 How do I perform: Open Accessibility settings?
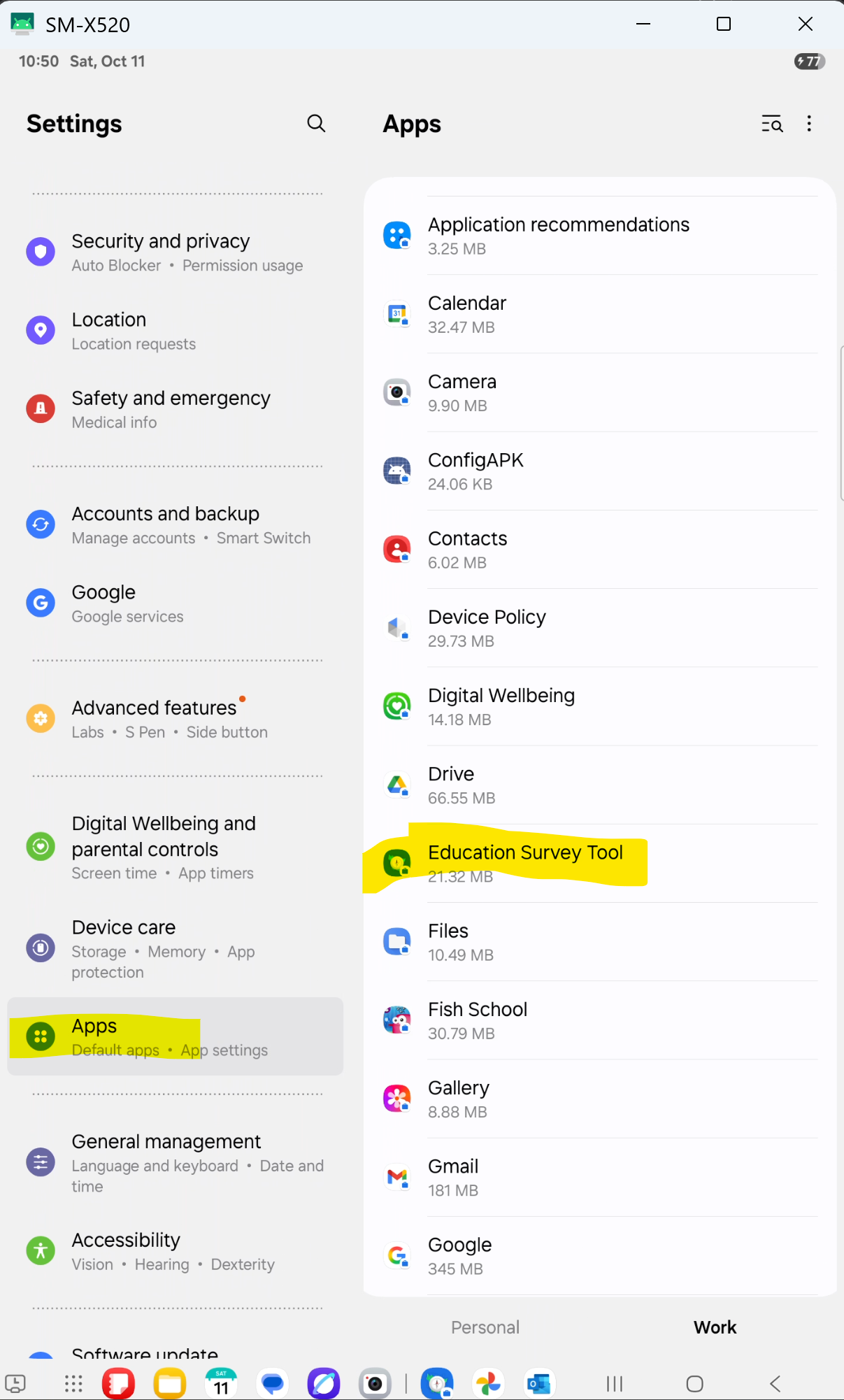126,1250
